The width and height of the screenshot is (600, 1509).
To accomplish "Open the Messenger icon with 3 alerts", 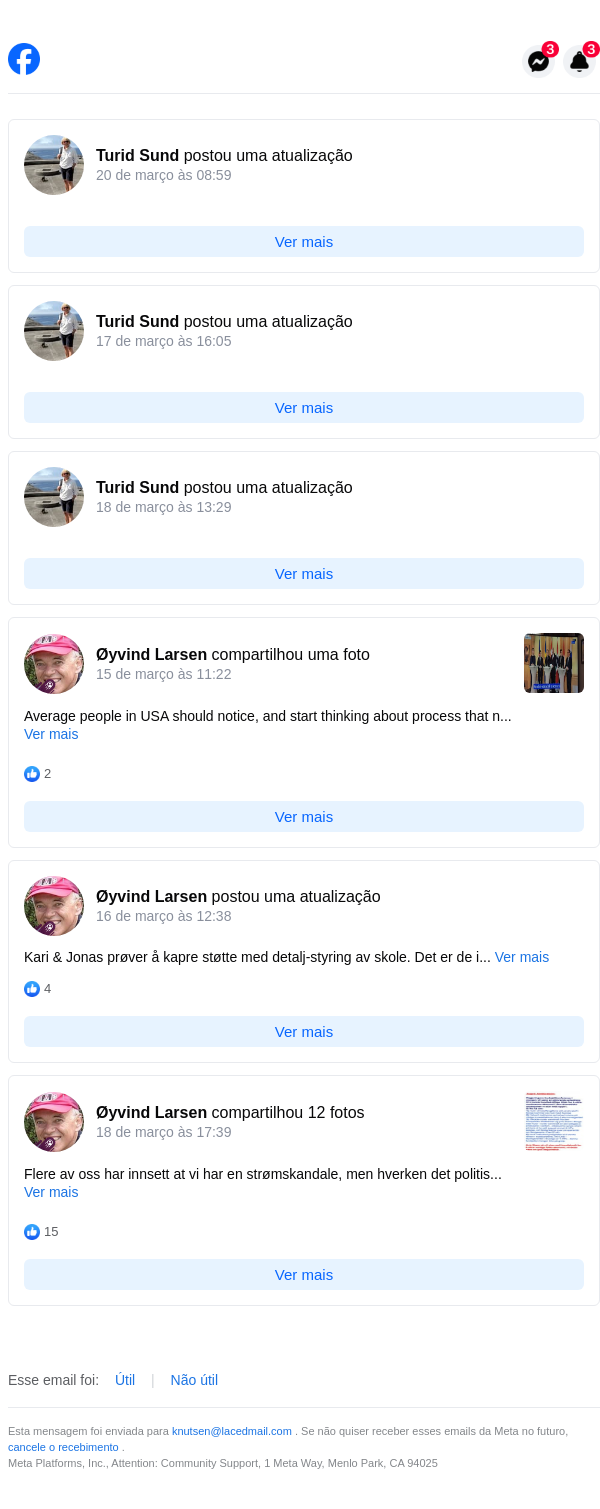I will (538, 62).
